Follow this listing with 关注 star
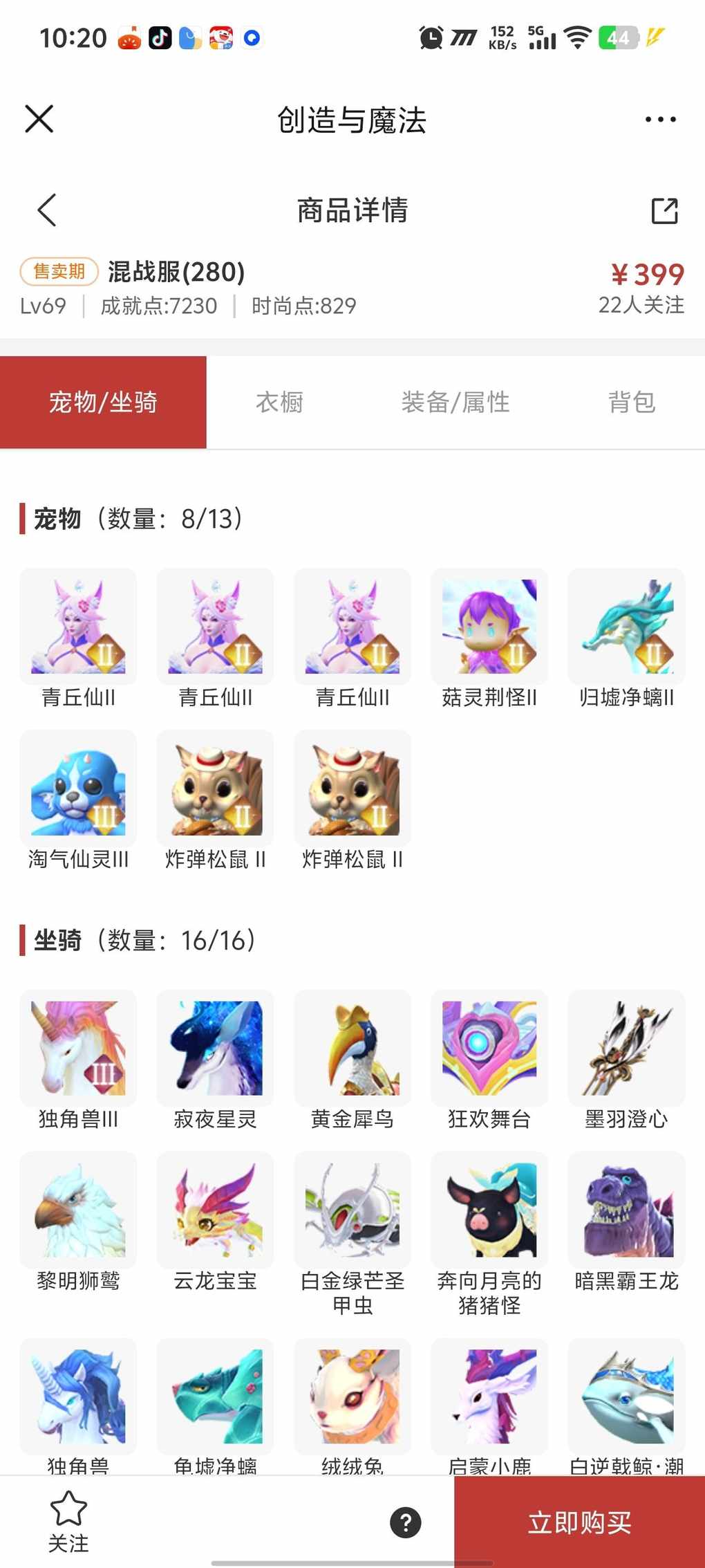The image size is (705, 1568). pyautogui.click(x=68, y=1520)
